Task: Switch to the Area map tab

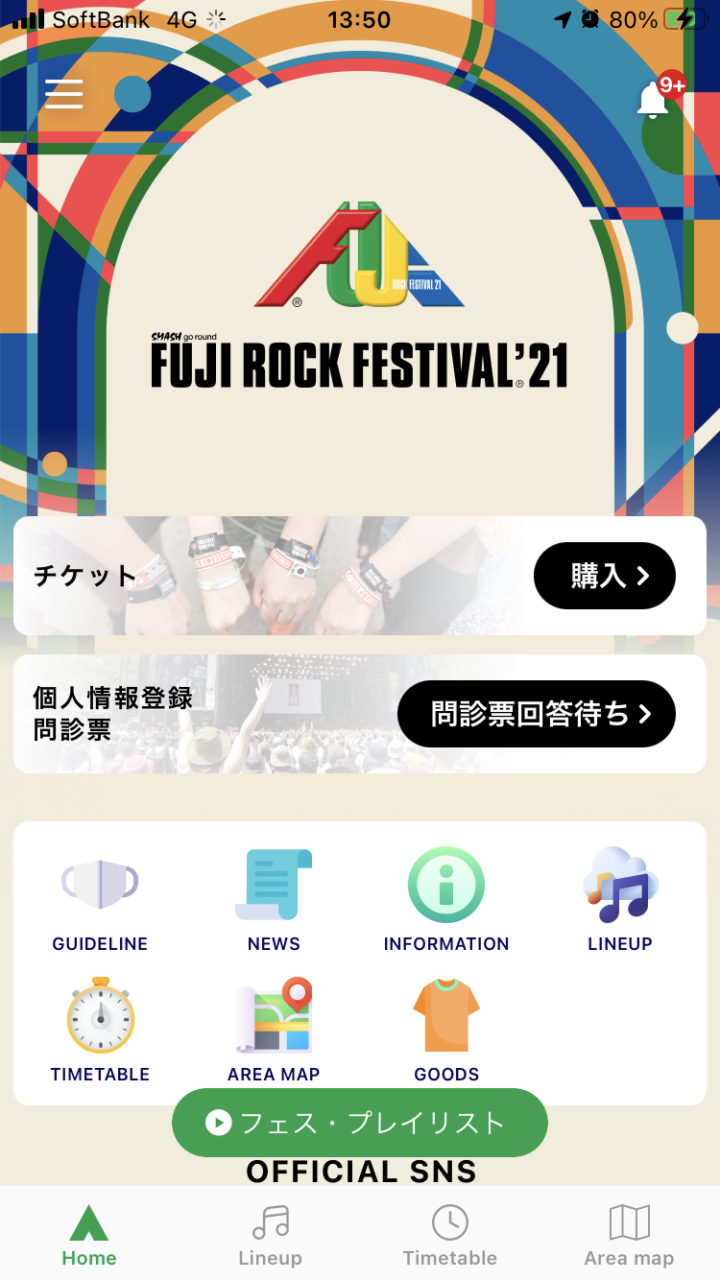Action: (629, 1236)
